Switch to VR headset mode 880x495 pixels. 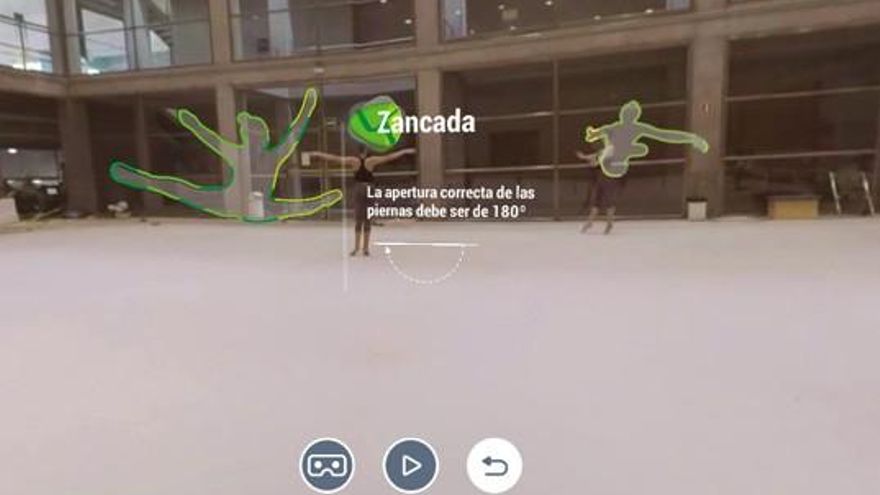tap(327, 465)
